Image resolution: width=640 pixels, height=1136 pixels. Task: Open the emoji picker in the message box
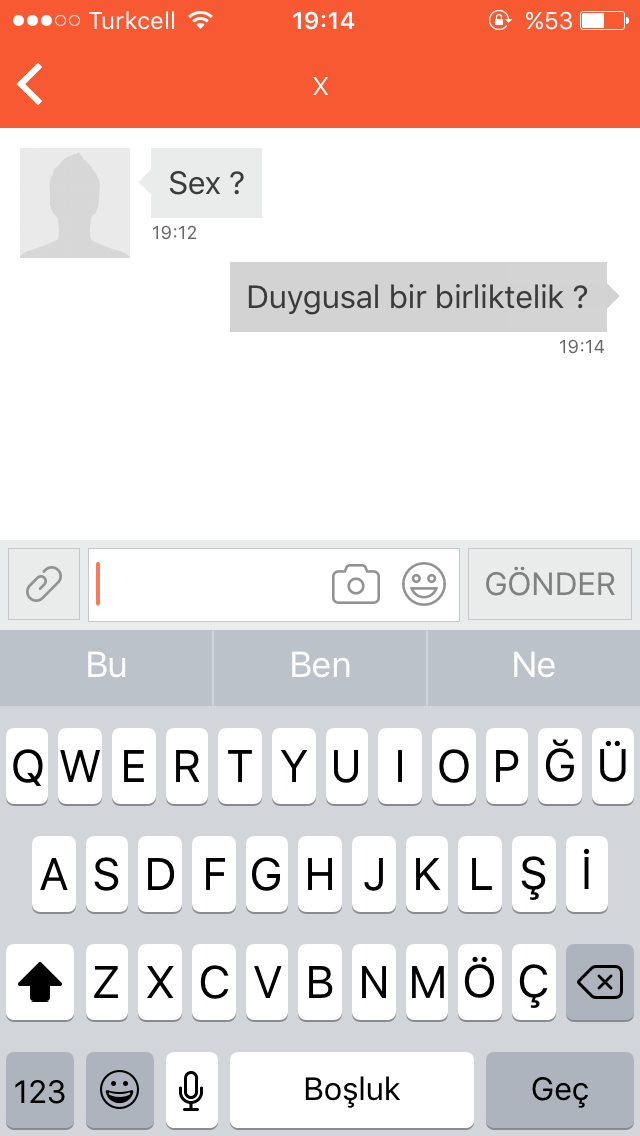(424, 584)
